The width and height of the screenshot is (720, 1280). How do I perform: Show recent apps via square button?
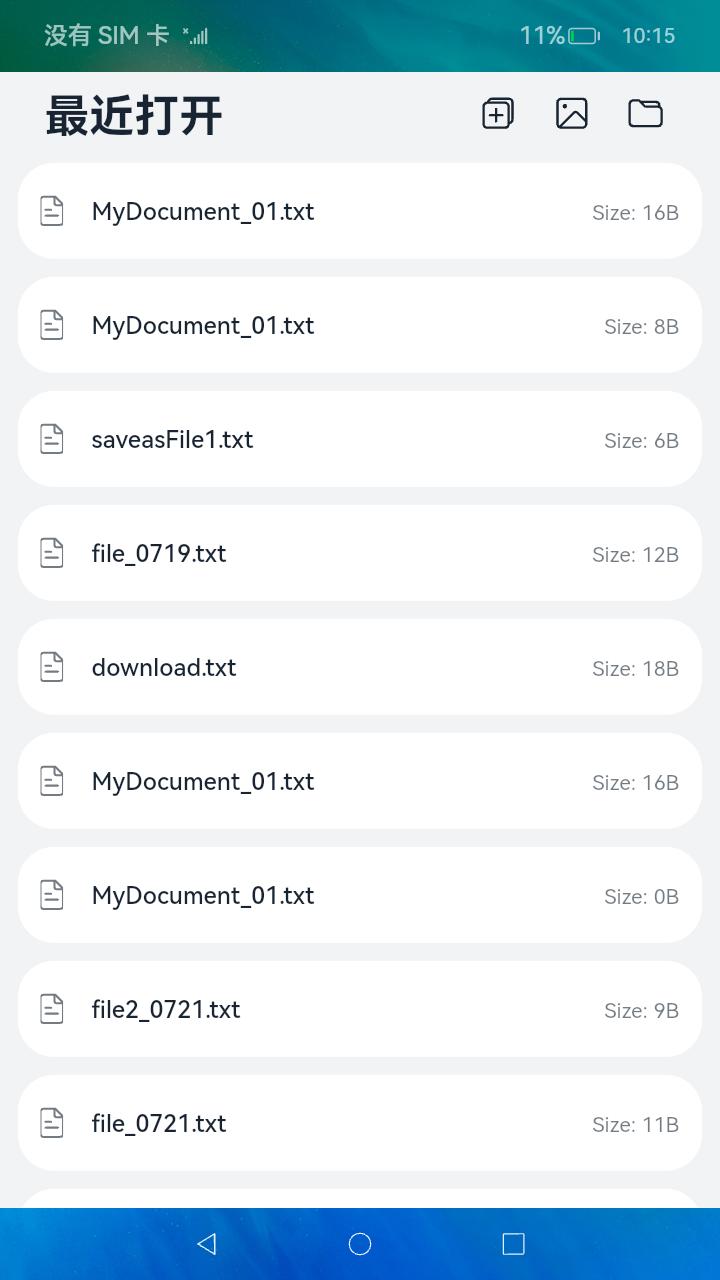(513, 1244)
